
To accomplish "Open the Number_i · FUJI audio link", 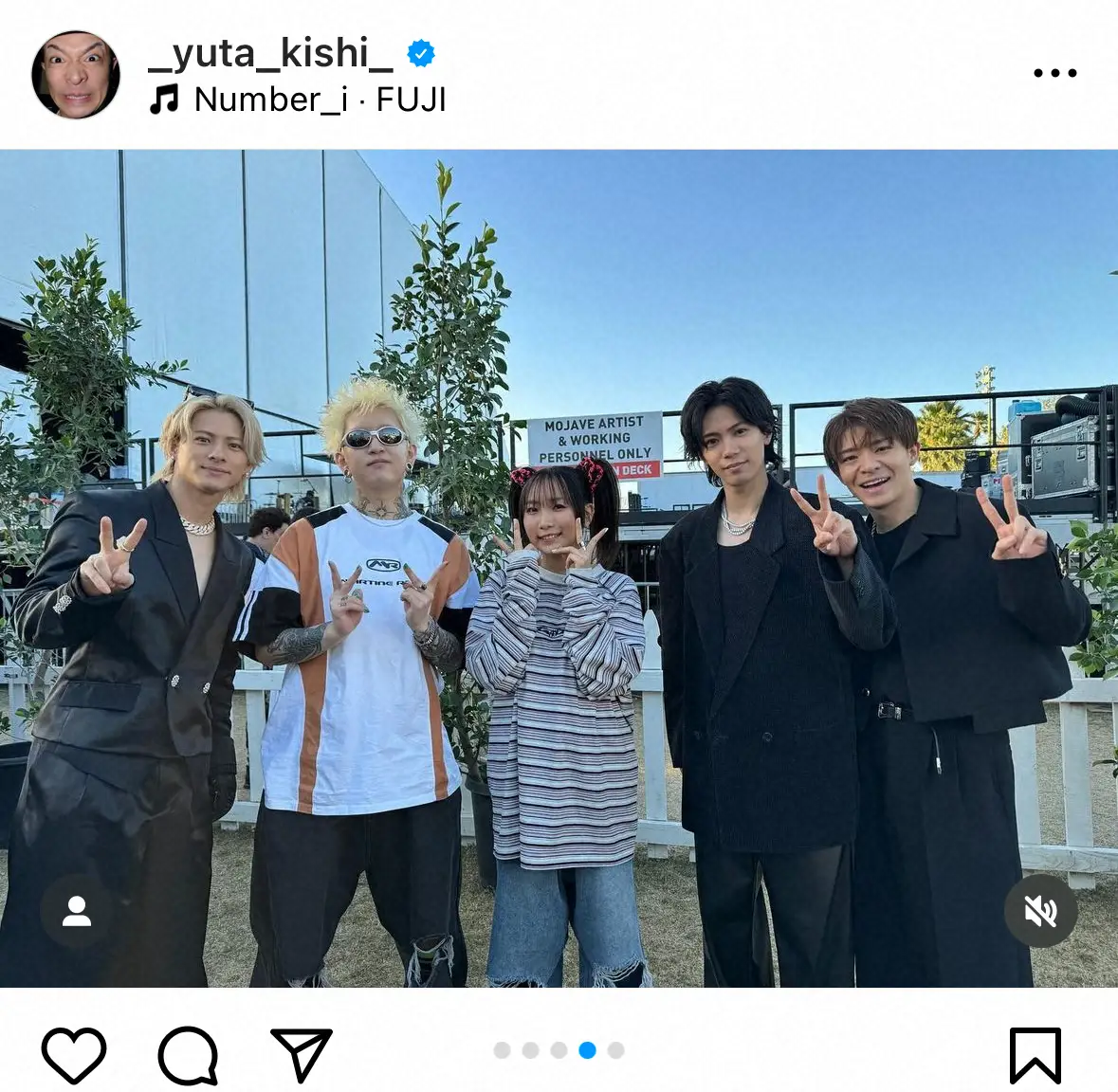I will click(x=319, y=100).
